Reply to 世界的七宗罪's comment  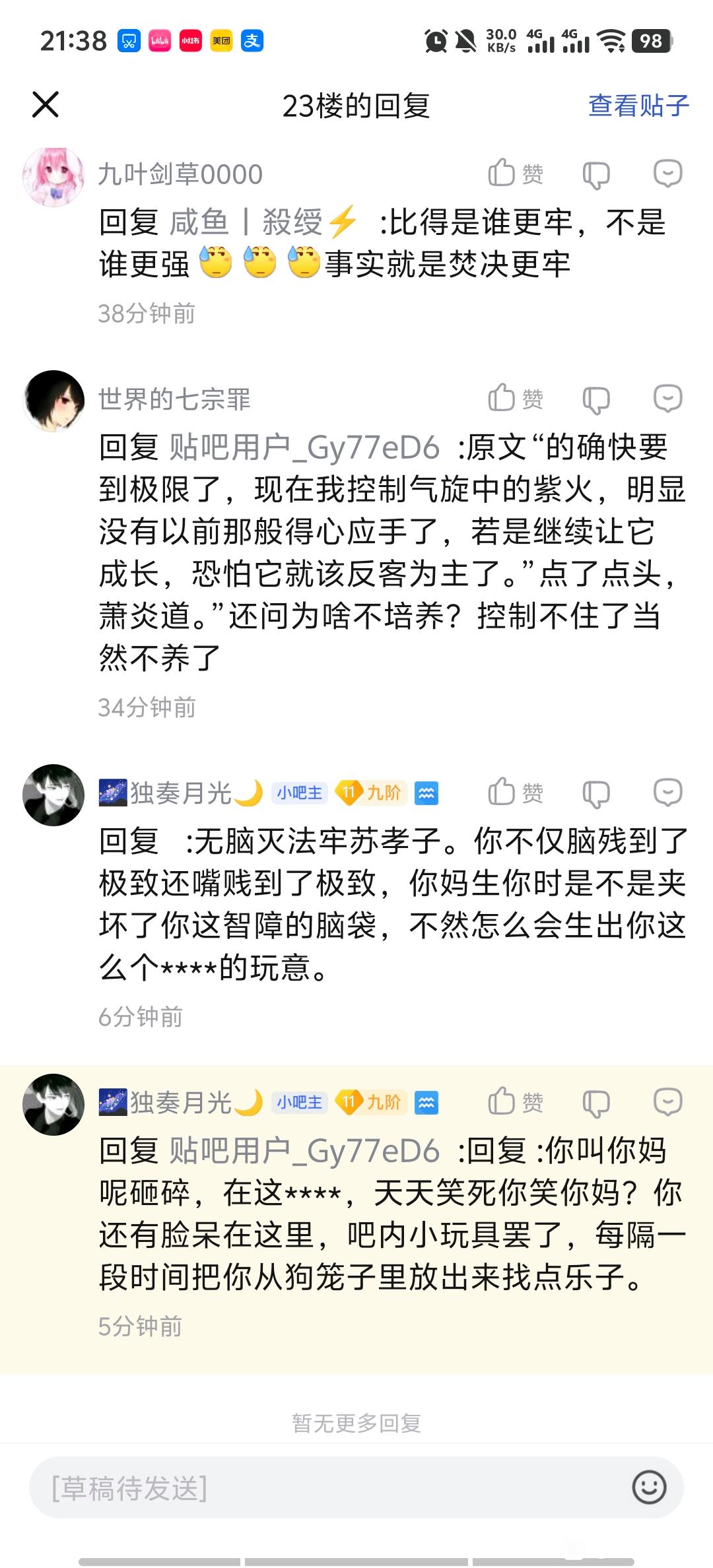click(x=667, y=399)
